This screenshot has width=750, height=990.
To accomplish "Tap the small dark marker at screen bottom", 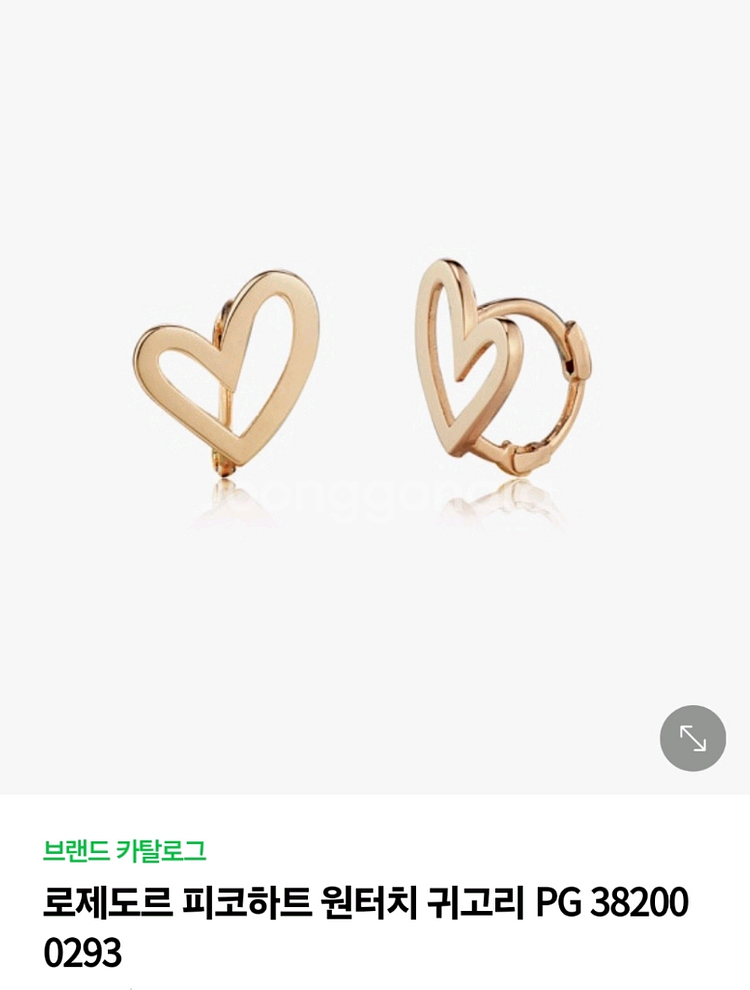I will 130,986.
